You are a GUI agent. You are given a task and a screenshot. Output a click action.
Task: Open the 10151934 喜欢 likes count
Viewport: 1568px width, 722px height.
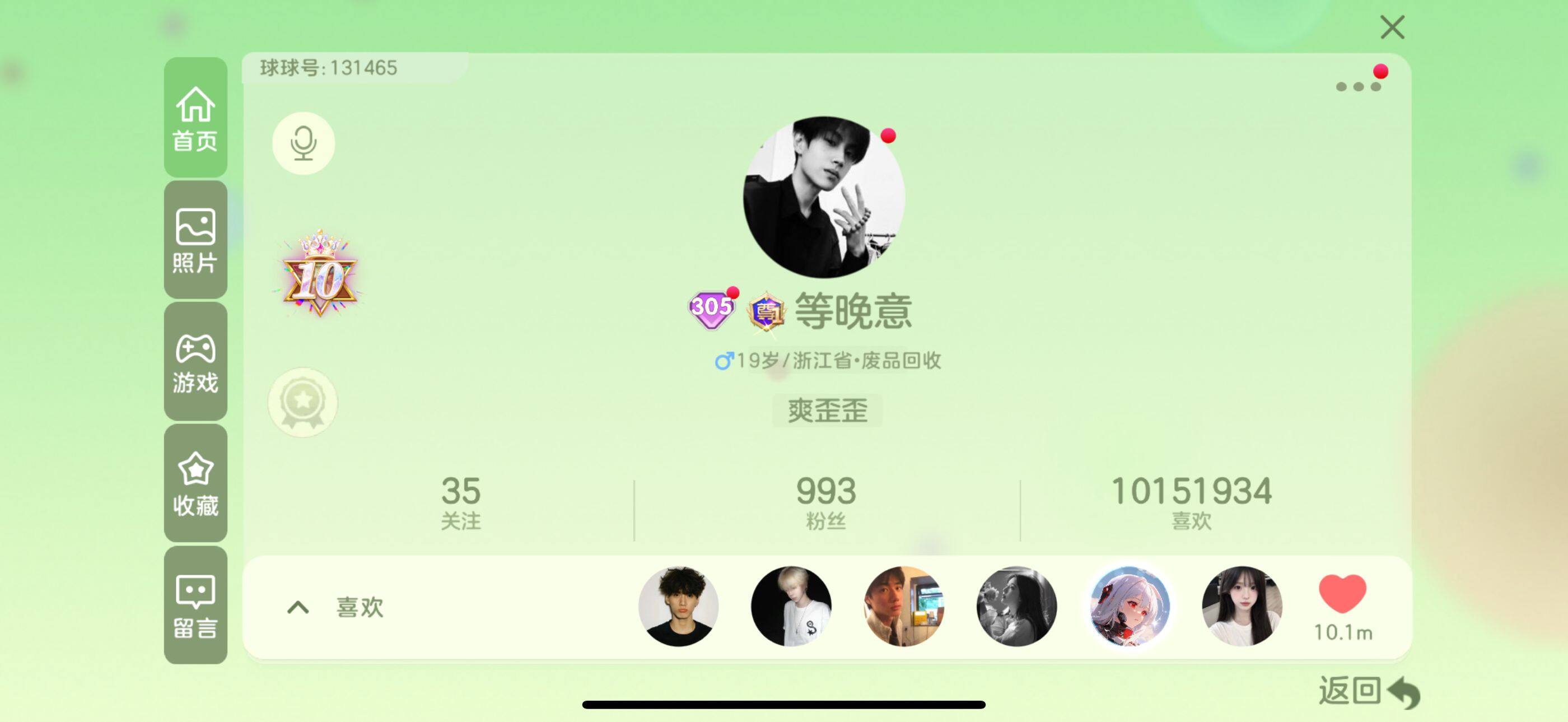1191,503
